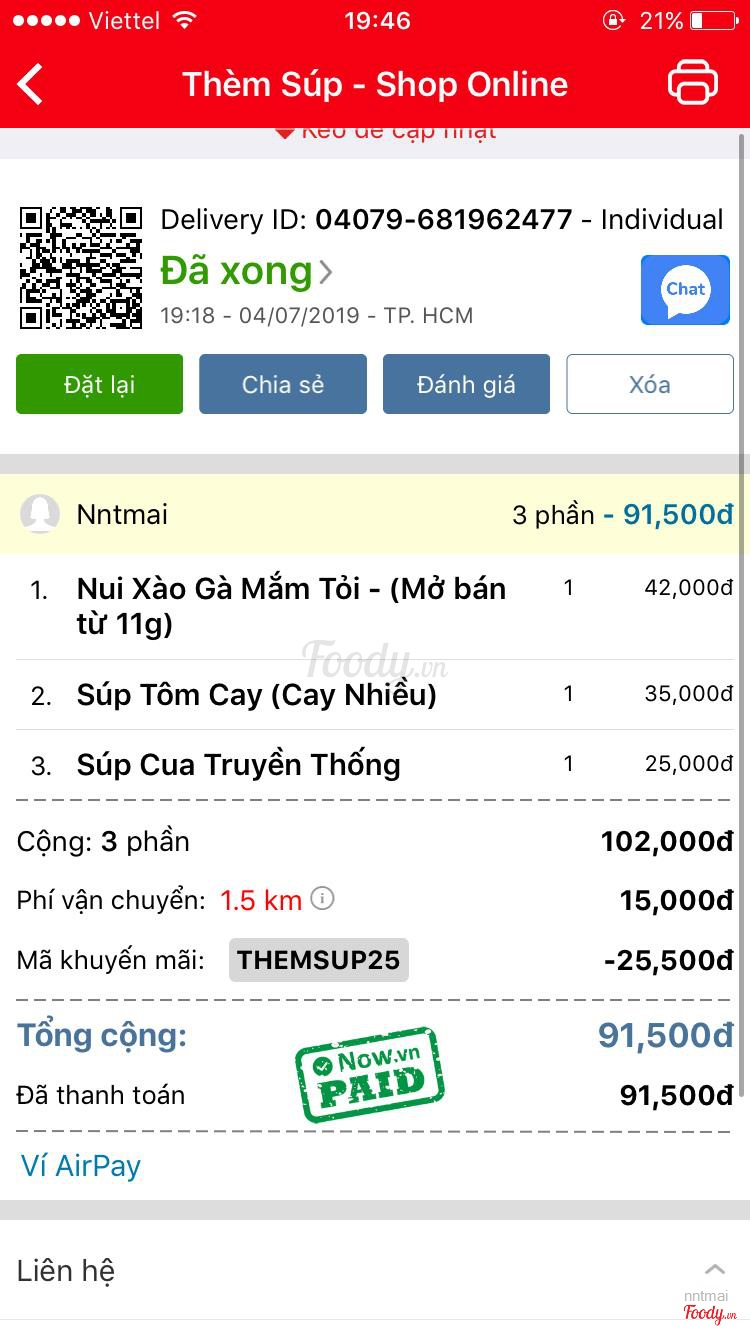Open the Đã xong order status

246,271
